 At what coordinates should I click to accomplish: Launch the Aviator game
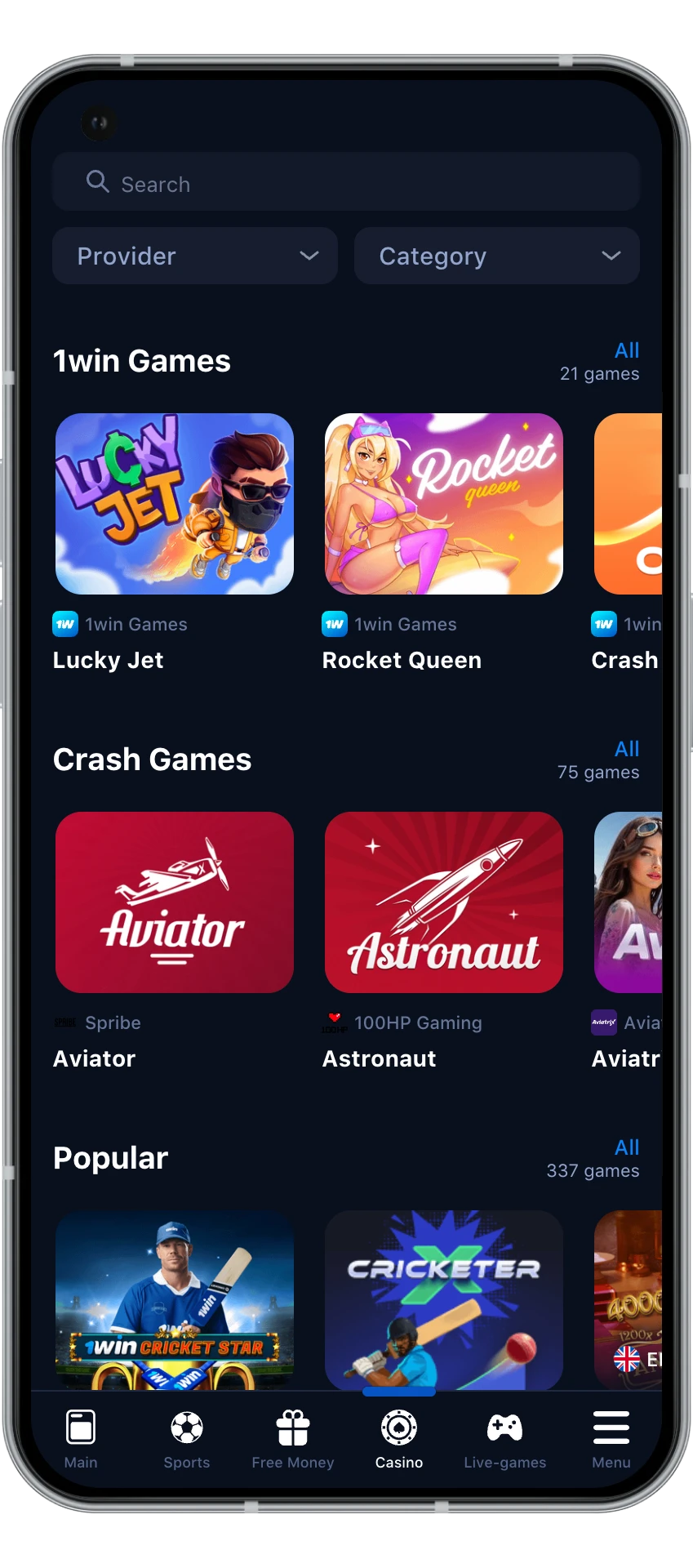(x=175, y=902)
